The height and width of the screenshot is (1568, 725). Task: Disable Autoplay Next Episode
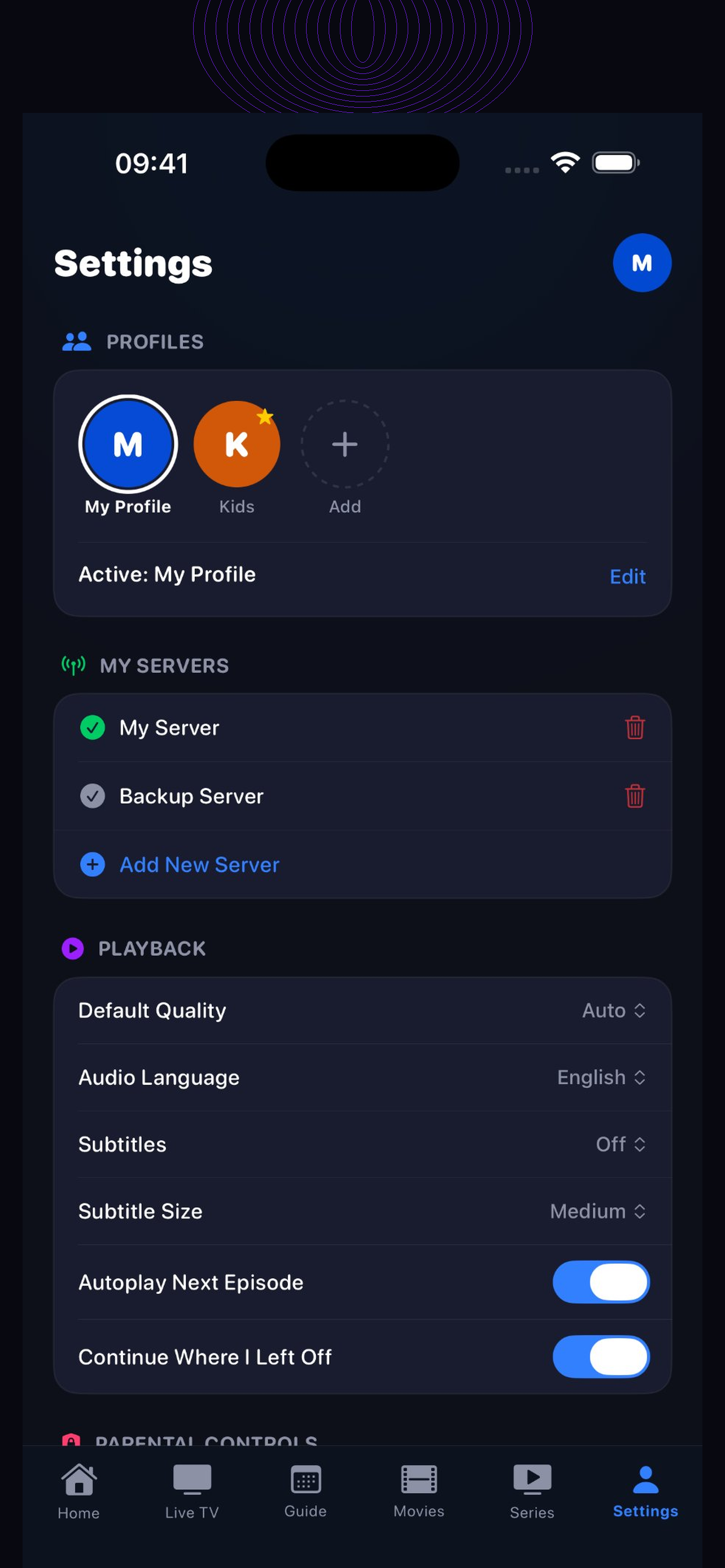point(600,1282)
